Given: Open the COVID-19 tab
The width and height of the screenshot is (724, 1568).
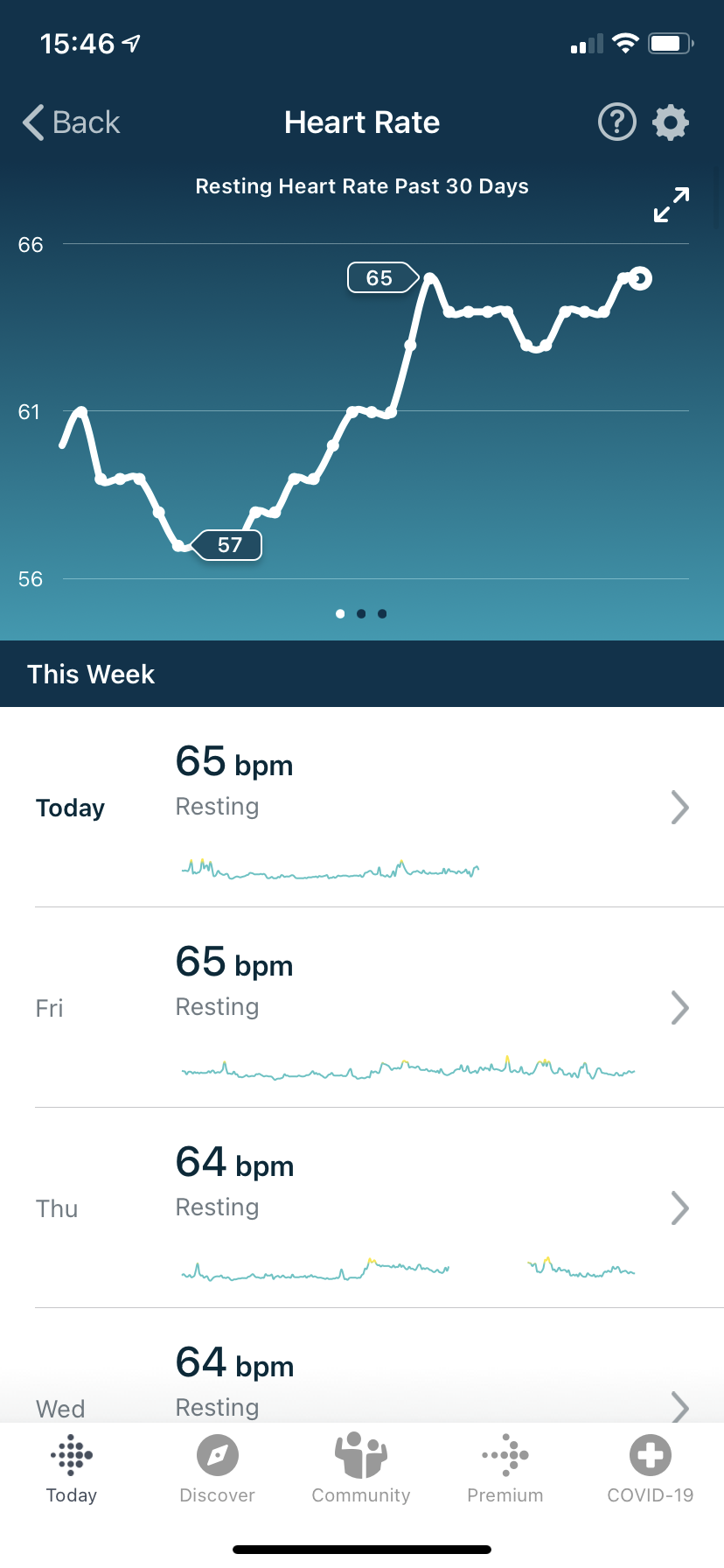Looking at the screenshot, I should pos(651,1470).
